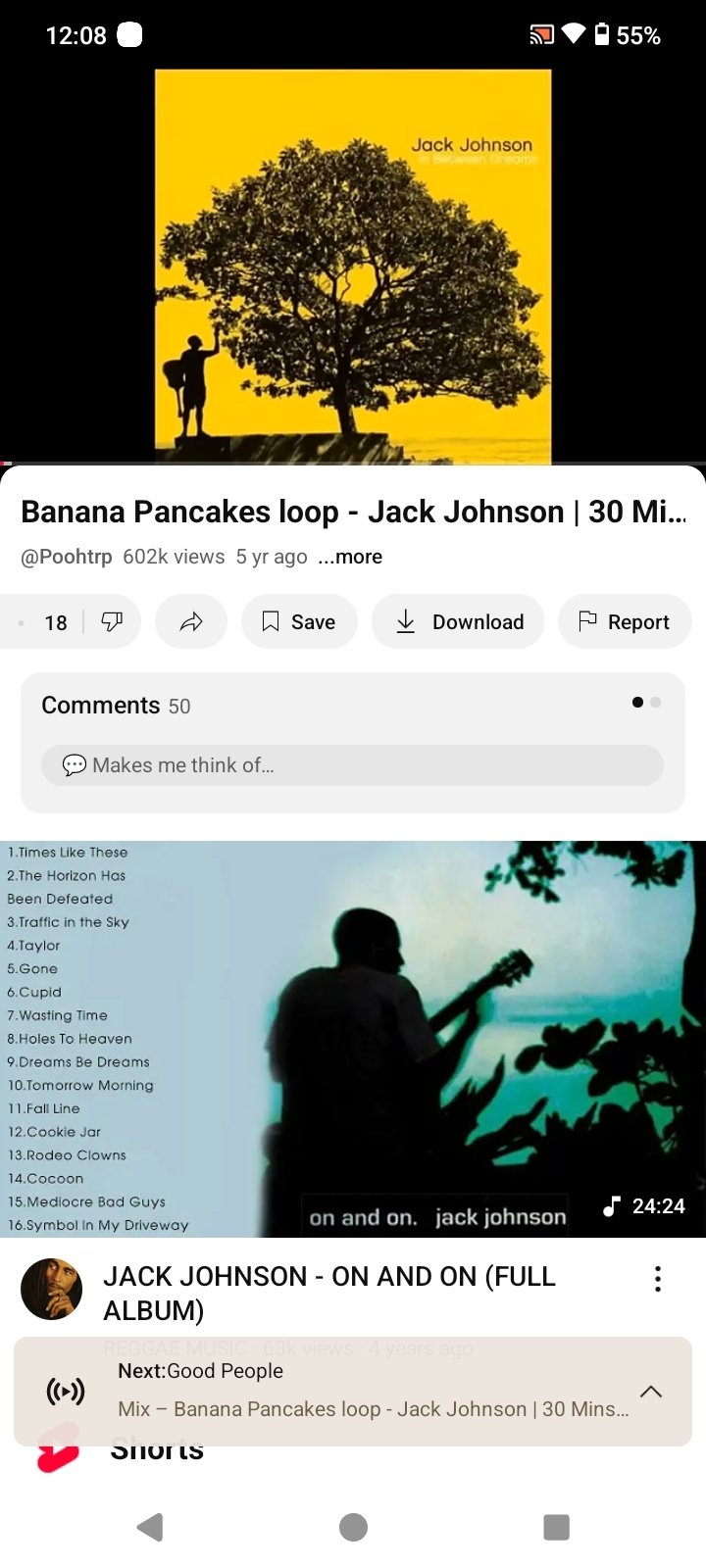This screenshot has height=1568, width=706.
Task: Expand the Mix playlist panel
Action: point(650,1391)
